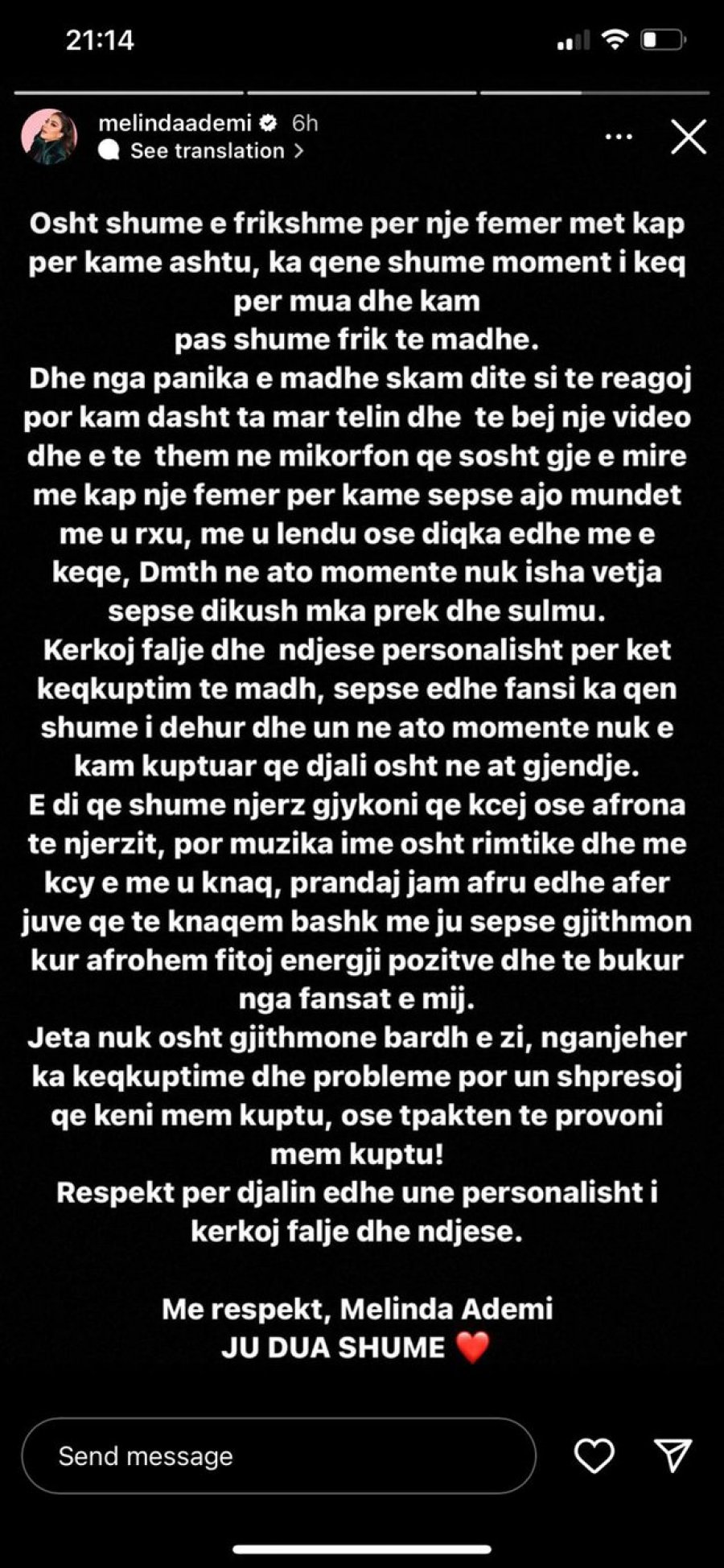Tap the Send message field

coord(278,1455)
